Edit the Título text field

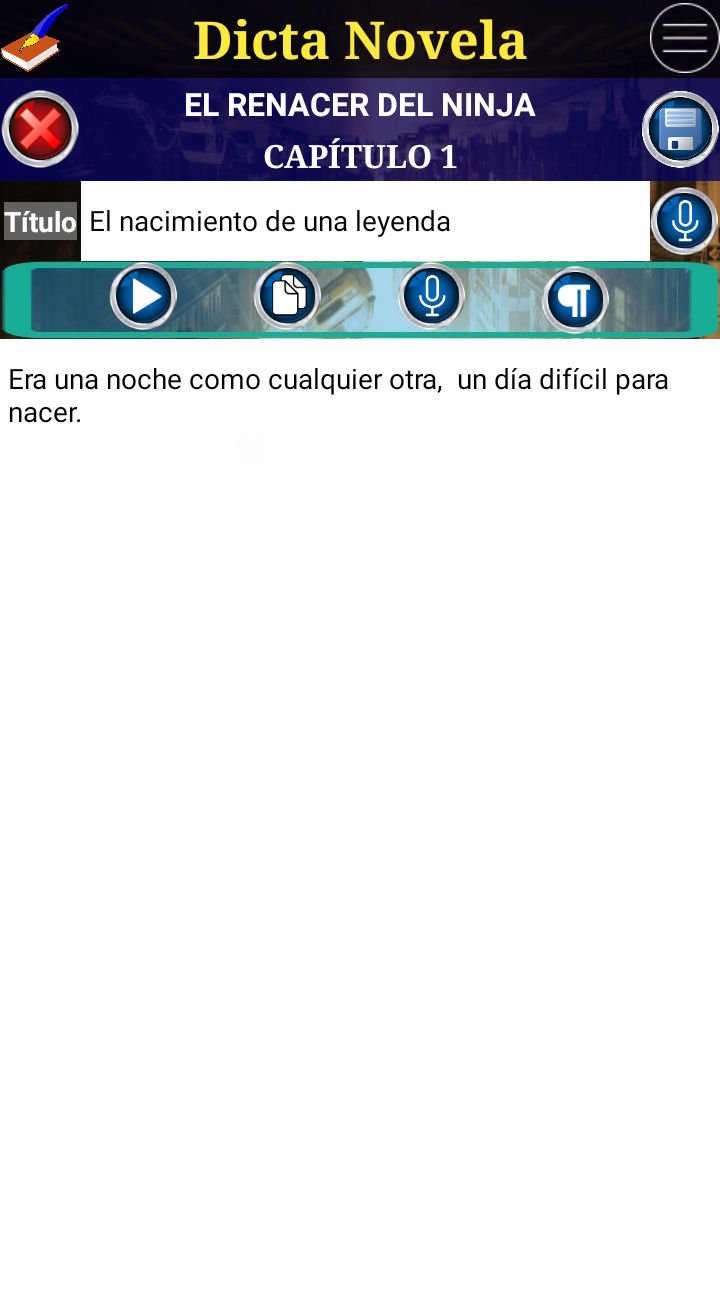(365, 221)
